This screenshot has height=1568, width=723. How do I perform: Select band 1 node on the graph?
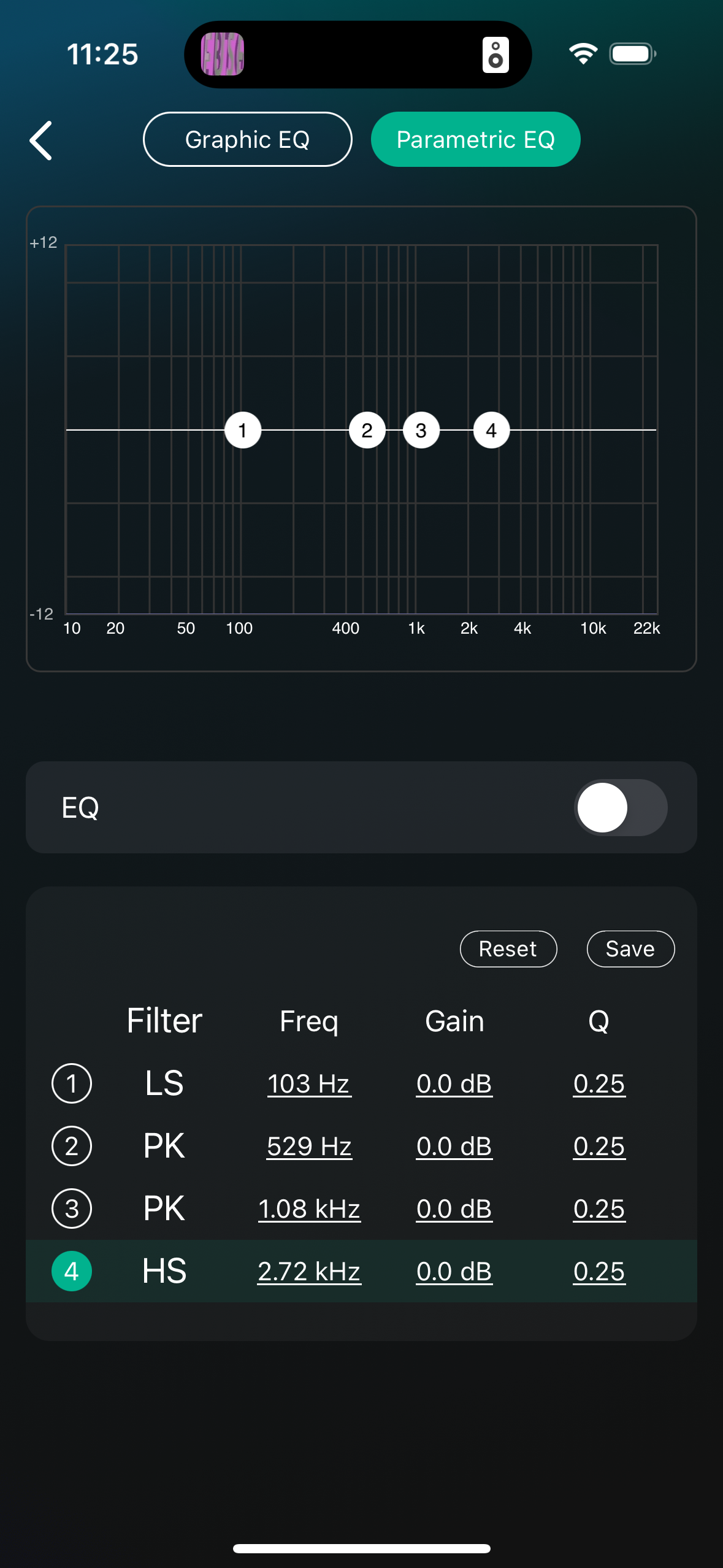click(243, 430)
